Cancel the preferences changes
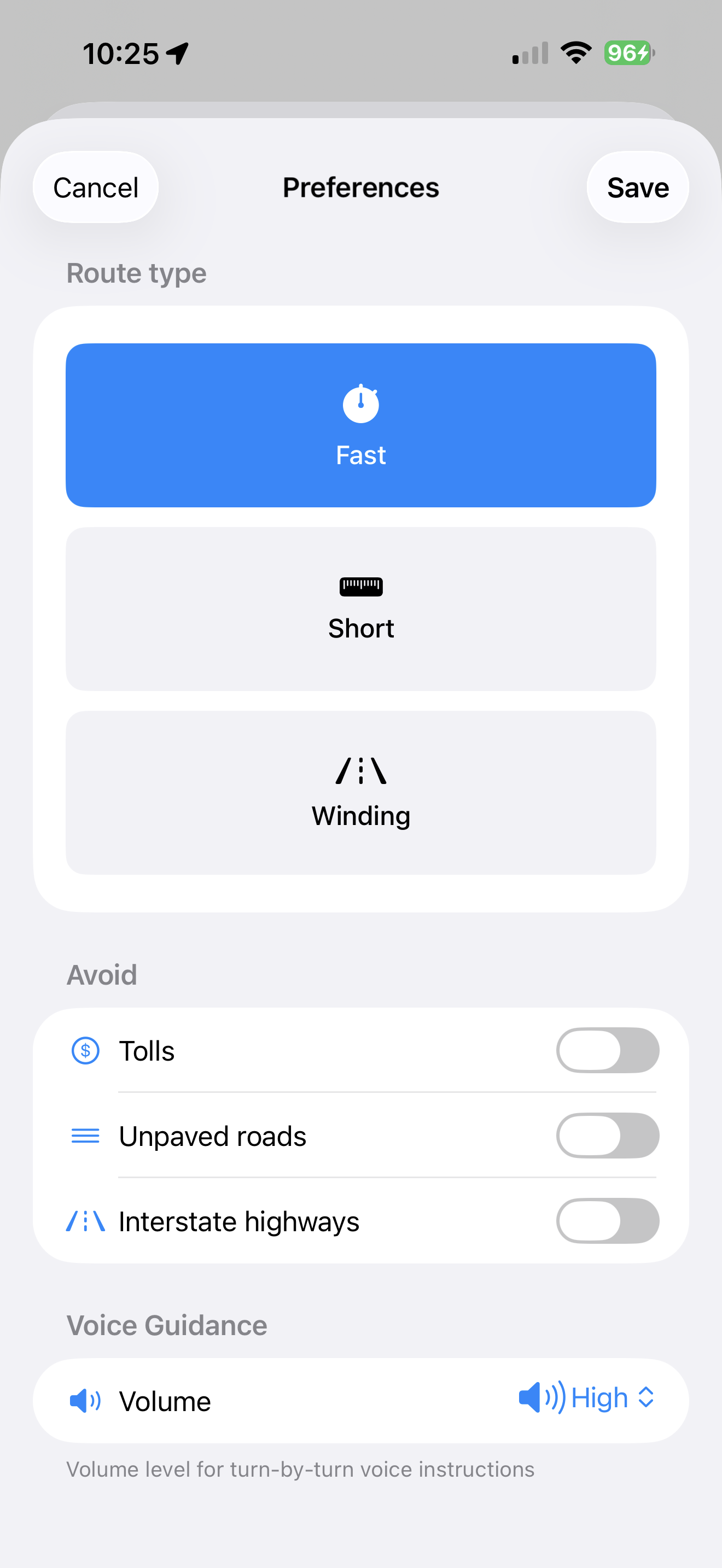The image size is (722, 1568). (96, 188)
